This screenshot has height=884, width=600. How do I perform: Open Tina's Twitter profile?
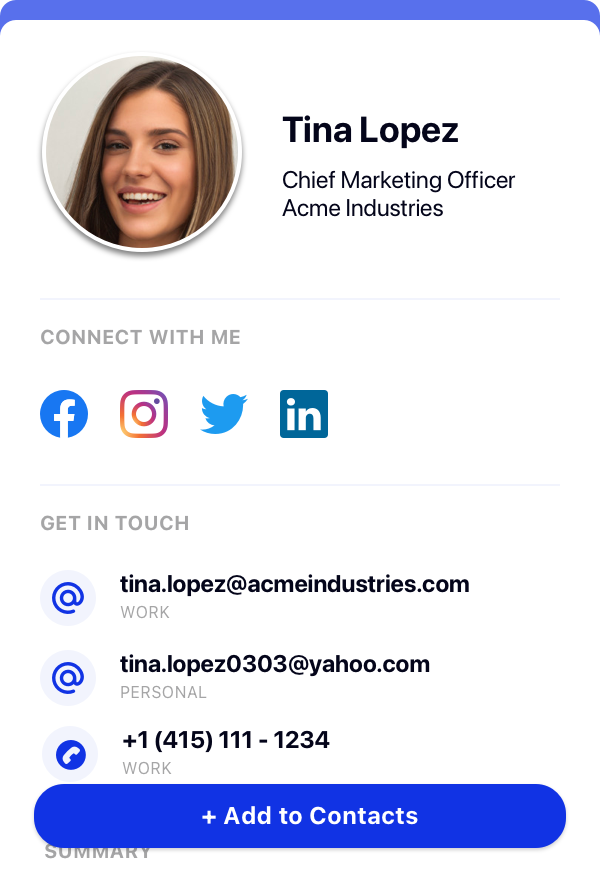point(224,414)
